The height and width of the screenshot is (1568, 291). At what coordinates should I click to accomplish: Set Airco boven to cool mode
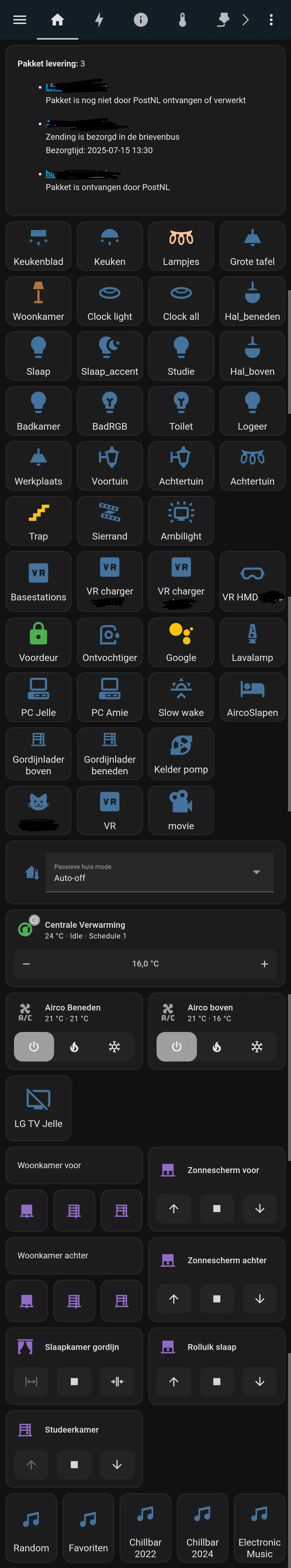[257, 1047]
